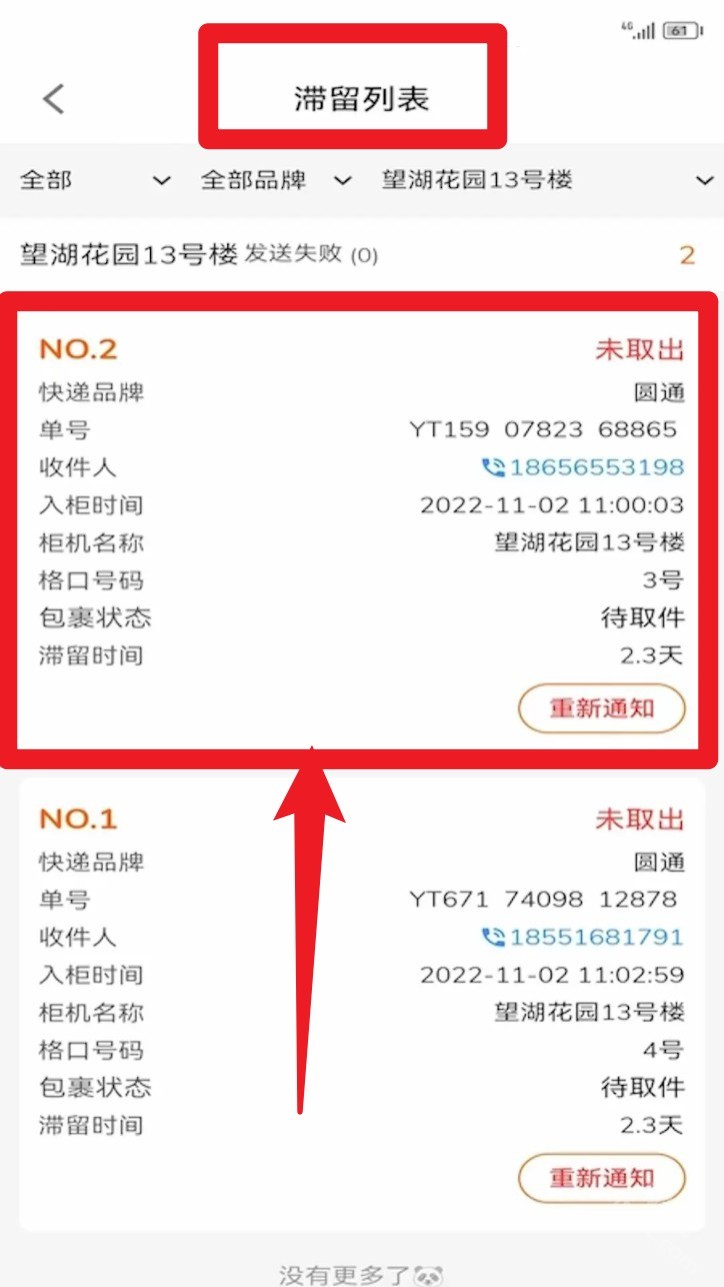Tap 重新通知 for parcel NO.2
724x1287 pixels.
[x=601, y=709]
